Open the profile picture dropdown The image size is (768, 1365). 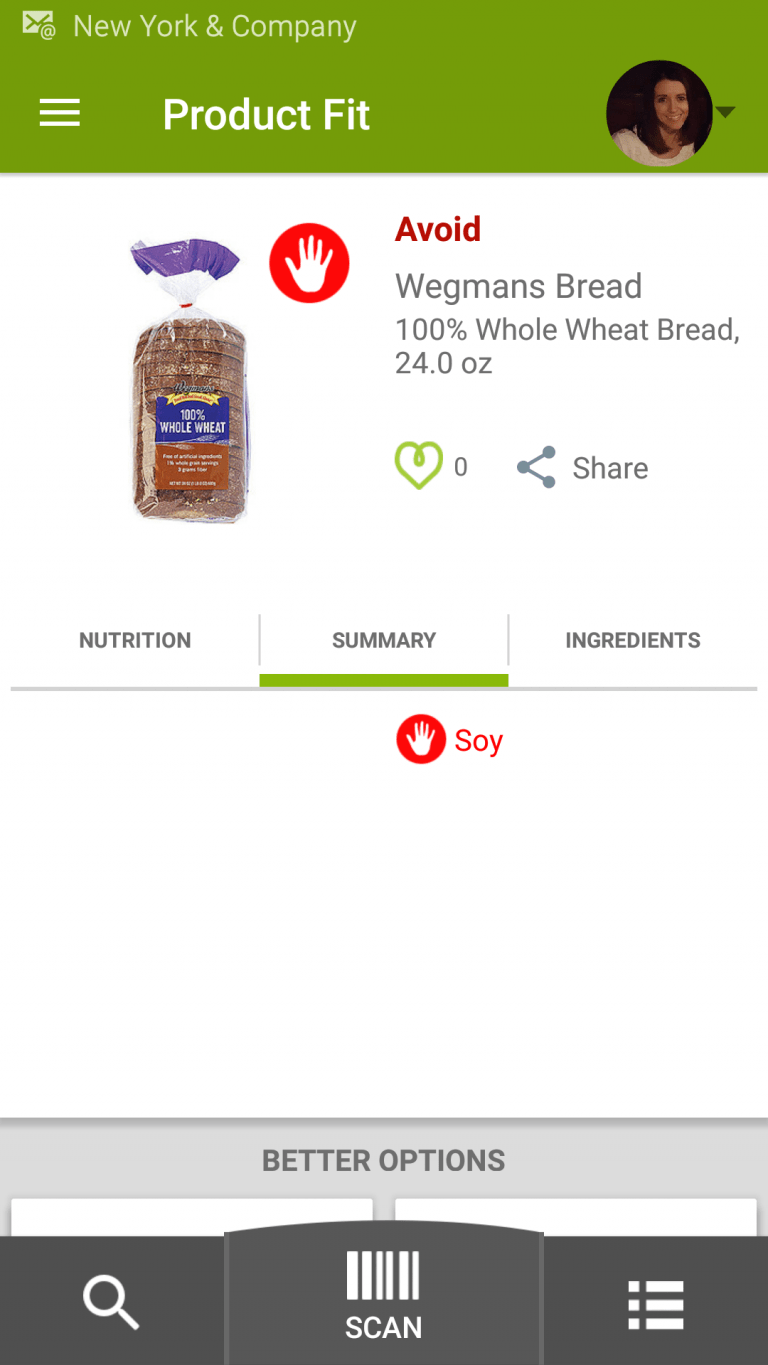point(669,113)
